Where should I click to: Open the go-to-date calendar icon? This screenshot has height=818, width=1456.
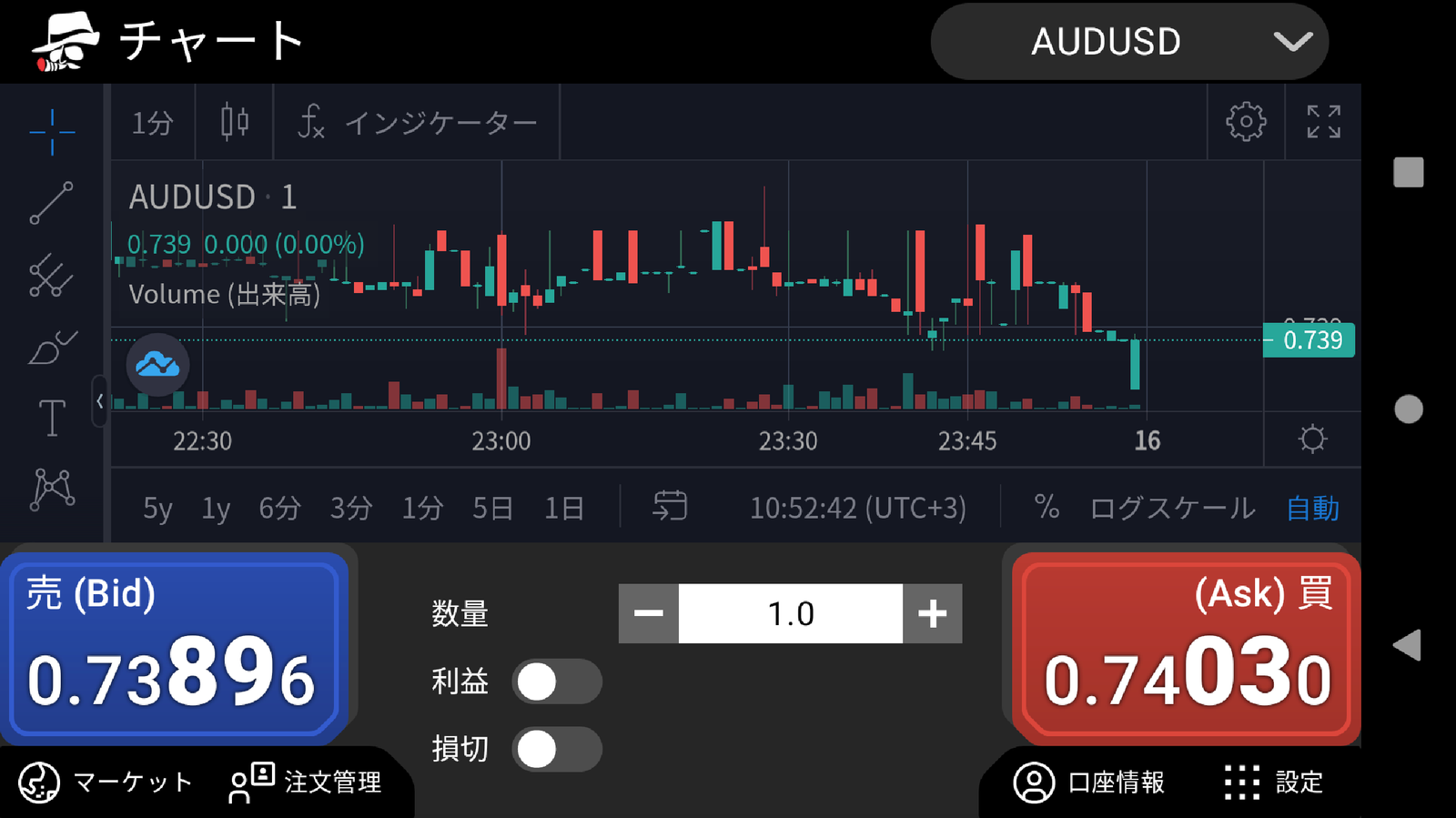pos(670,506)
